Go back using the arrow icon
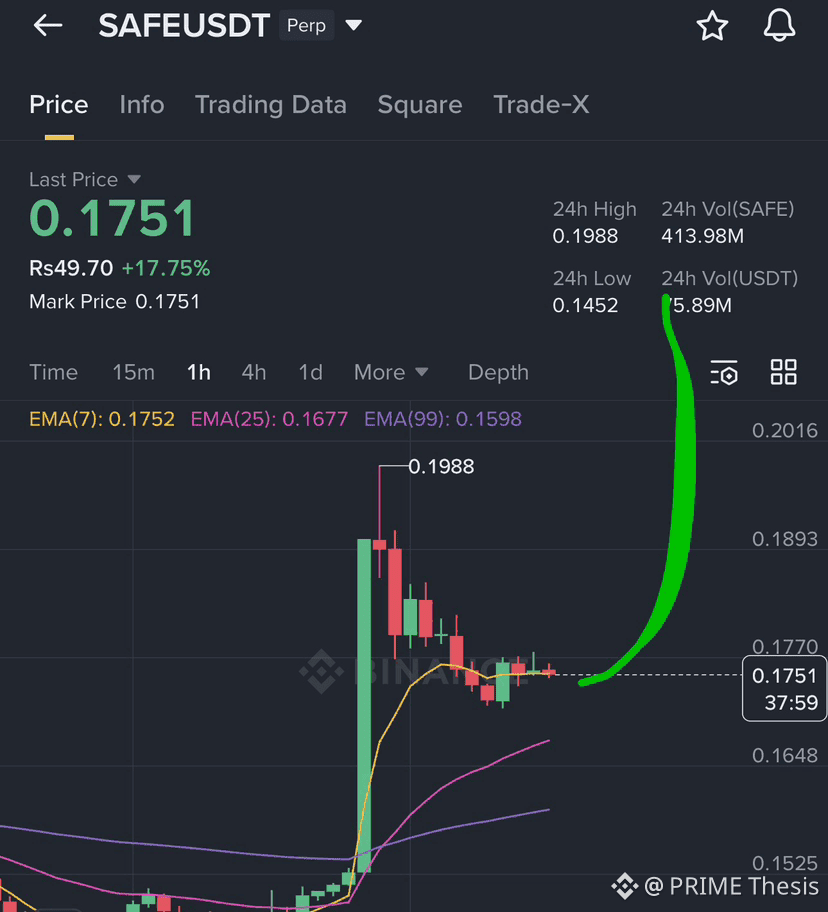Viewport: 828px width, 912px height. (48, 26)
